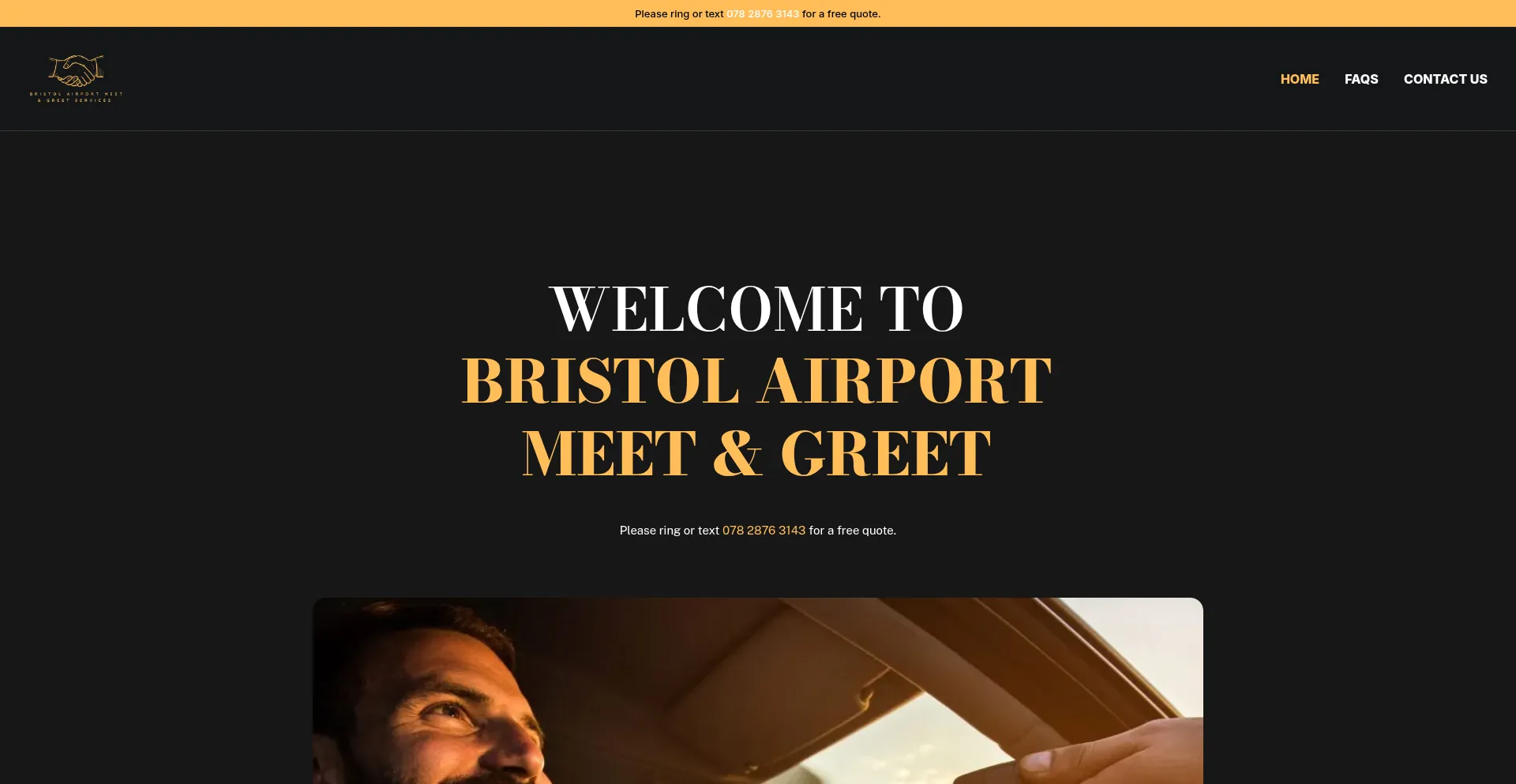The image size is (1516, 784).
Task: Go to the FAQs page
Action: click(x=1360, y=79)
